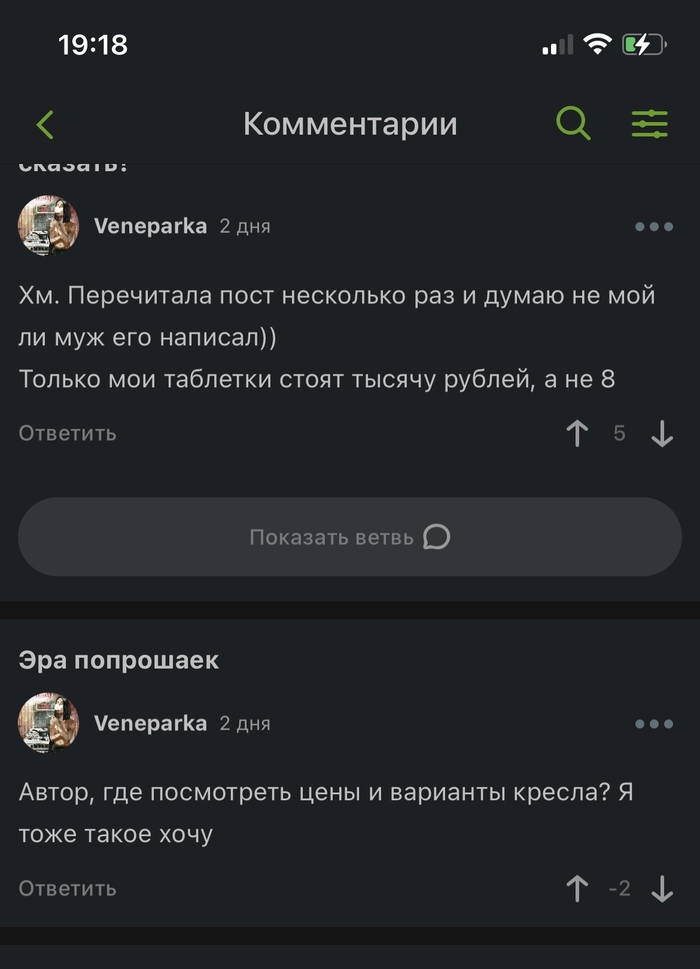Tap Показать ветвь to show the thread

[x=350, y=537]
